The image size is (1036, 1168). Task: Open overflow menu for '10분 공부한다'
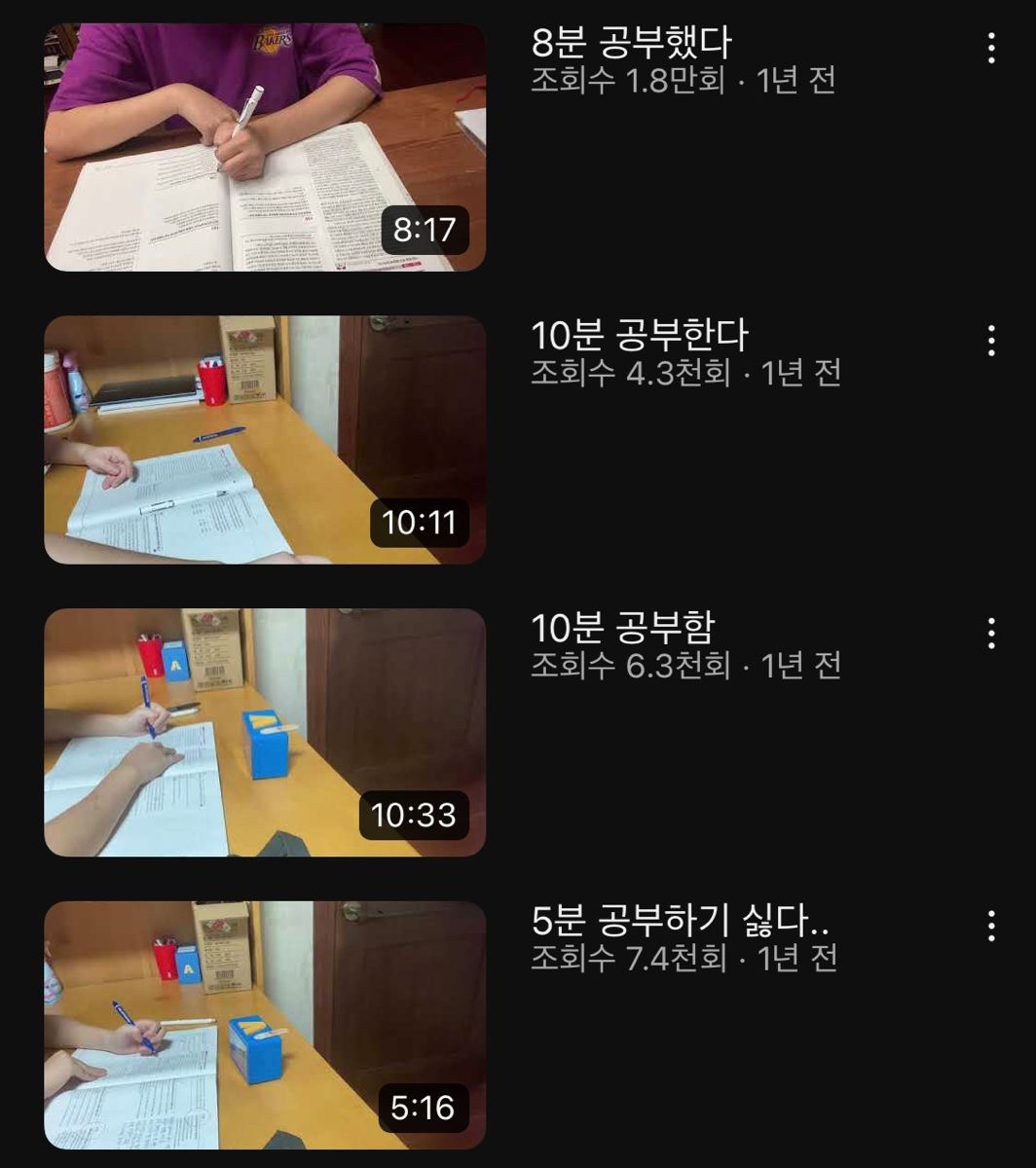pyautogui.click(x=991, y=341)
